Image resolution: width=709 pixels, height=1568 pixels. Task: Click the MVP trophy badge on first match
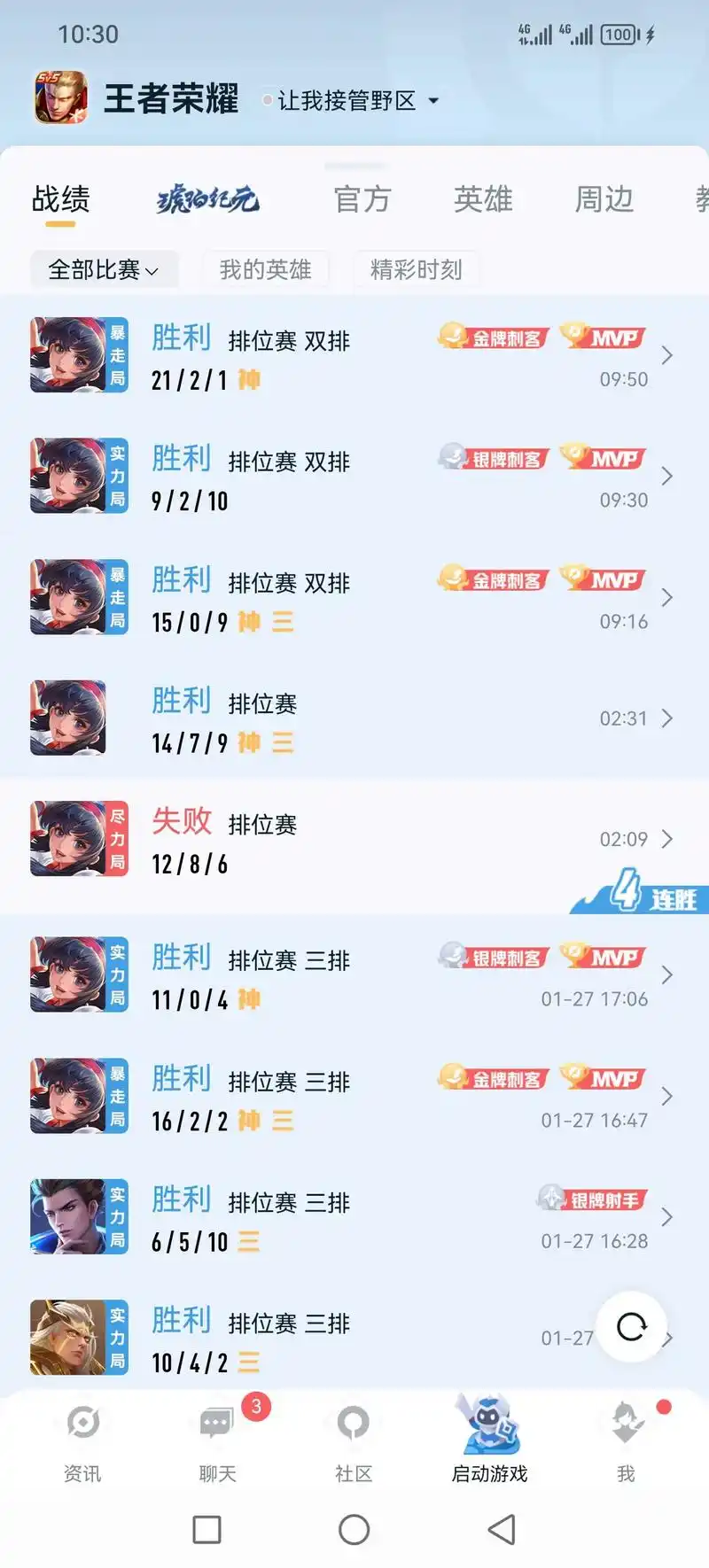[604, 338]
